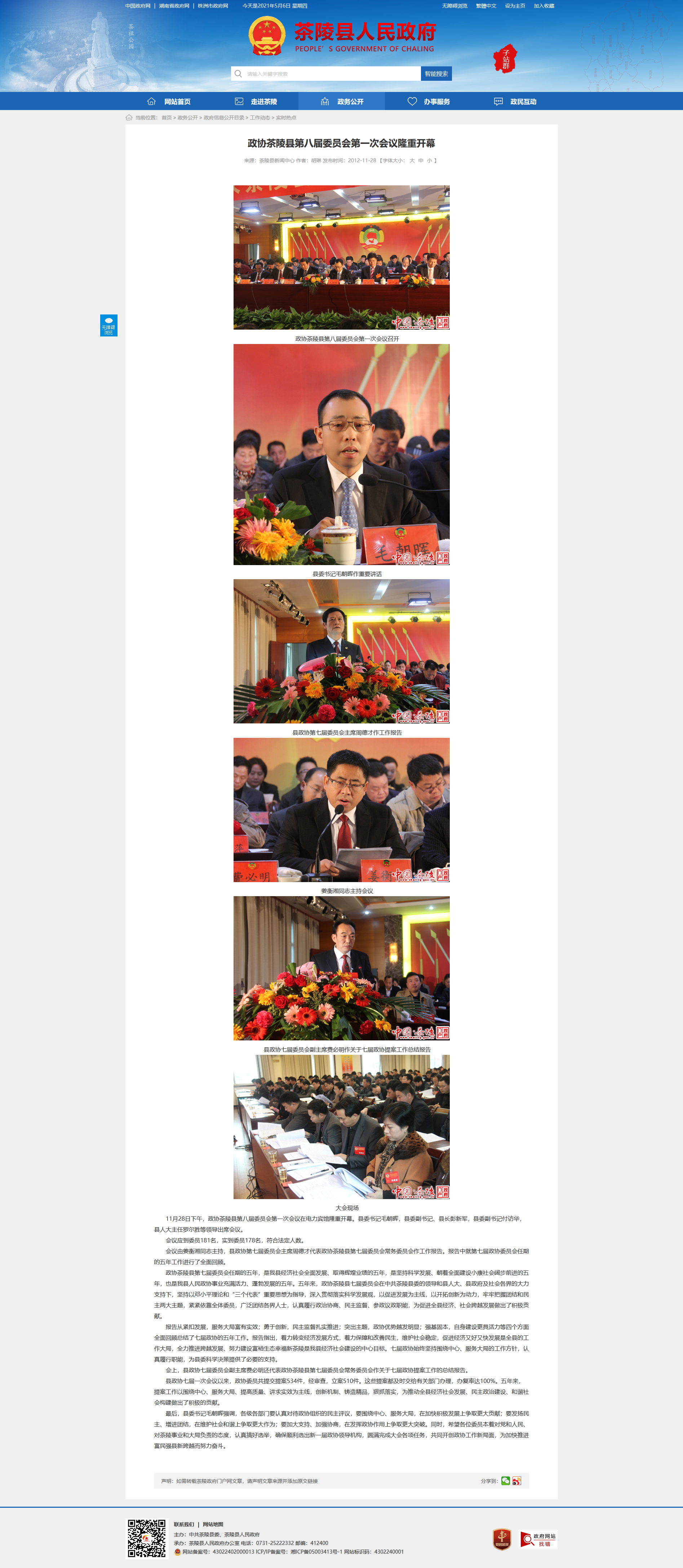Open the 政府网站找错 badge

tap(538, 1540)
